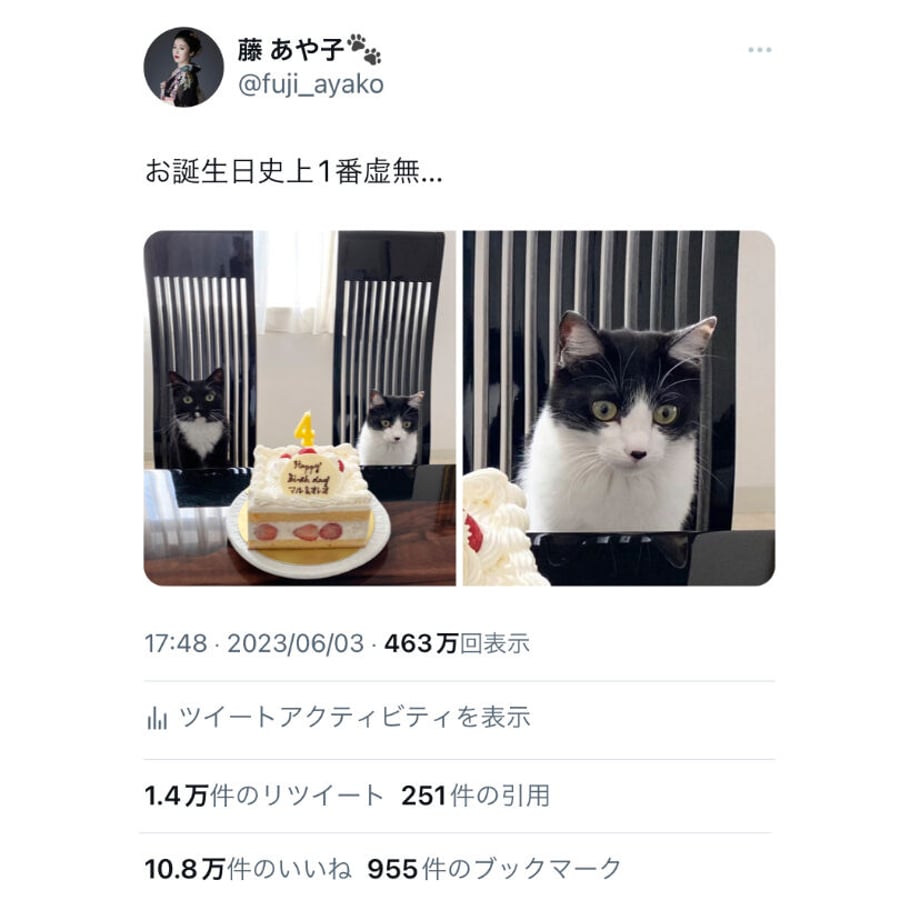The height and width of the screenshot is (920, 920).
Task: Open the tweet's overflow menu
Action: point(759,51)
